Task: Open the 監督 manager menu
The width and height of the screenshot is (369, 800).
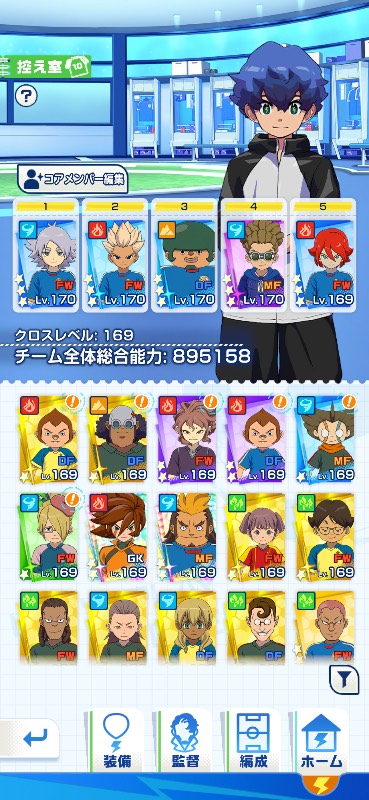Action: [185, 740]
